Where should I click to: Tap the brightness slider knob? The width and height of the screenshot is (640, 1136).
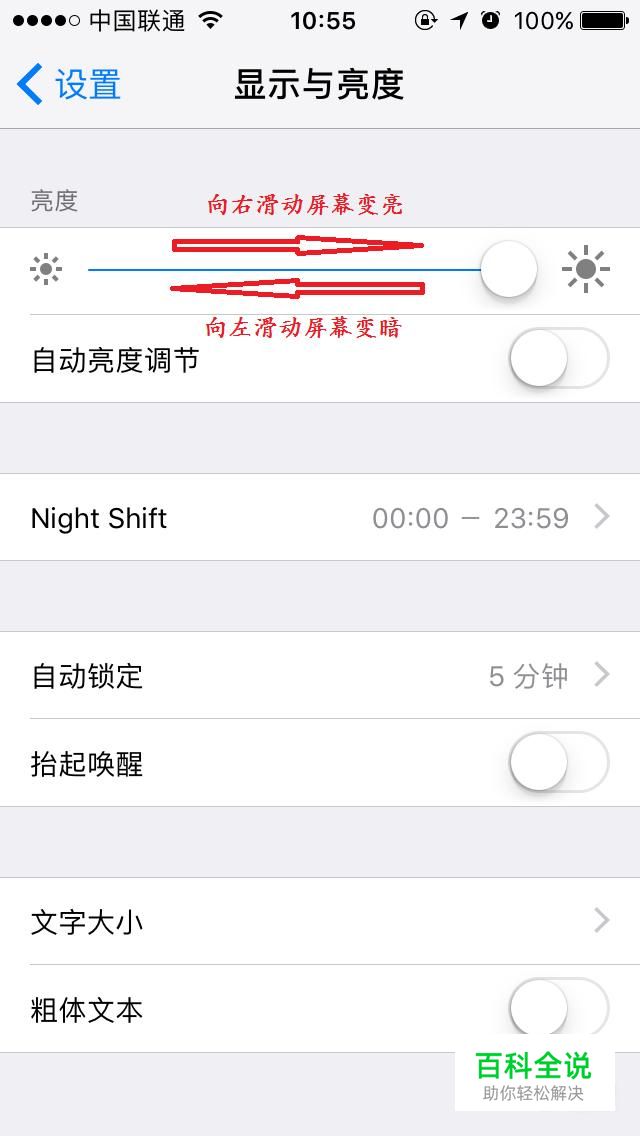[x=509, y=270]
